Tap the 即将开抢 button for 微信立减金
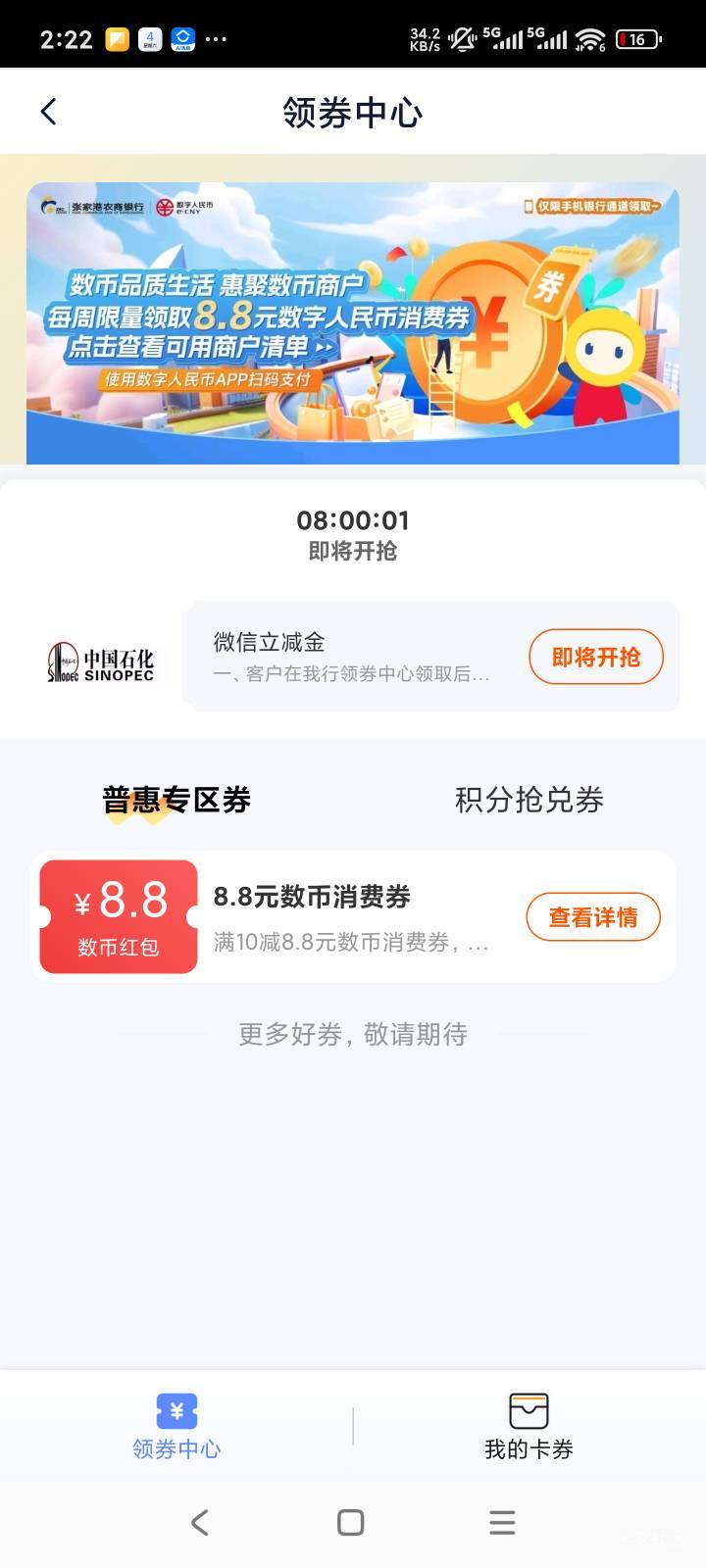This screenshot has width=706, height=1568. [595, 657]
